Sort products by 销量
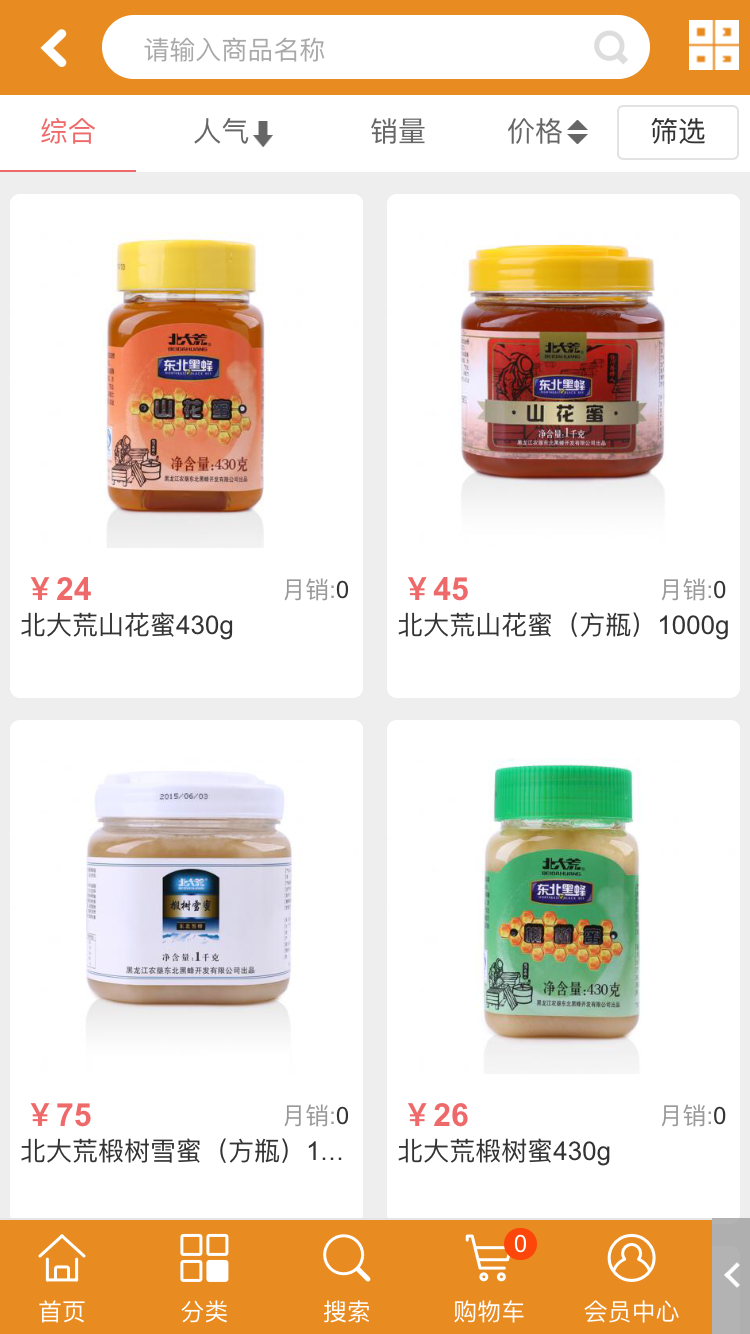750x1334 pixels. [398, 132]
